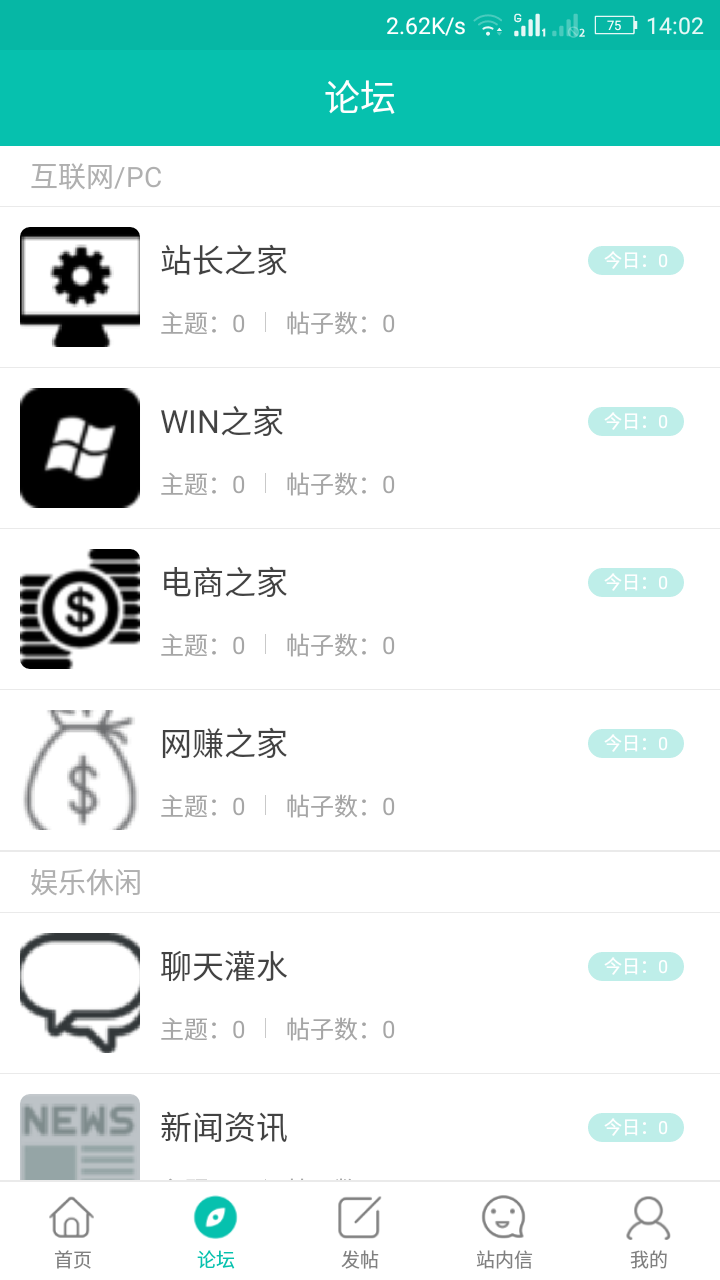Switch to the 论坛 tab
This screenshot has width=720, height=1280.
[215, 1230]
